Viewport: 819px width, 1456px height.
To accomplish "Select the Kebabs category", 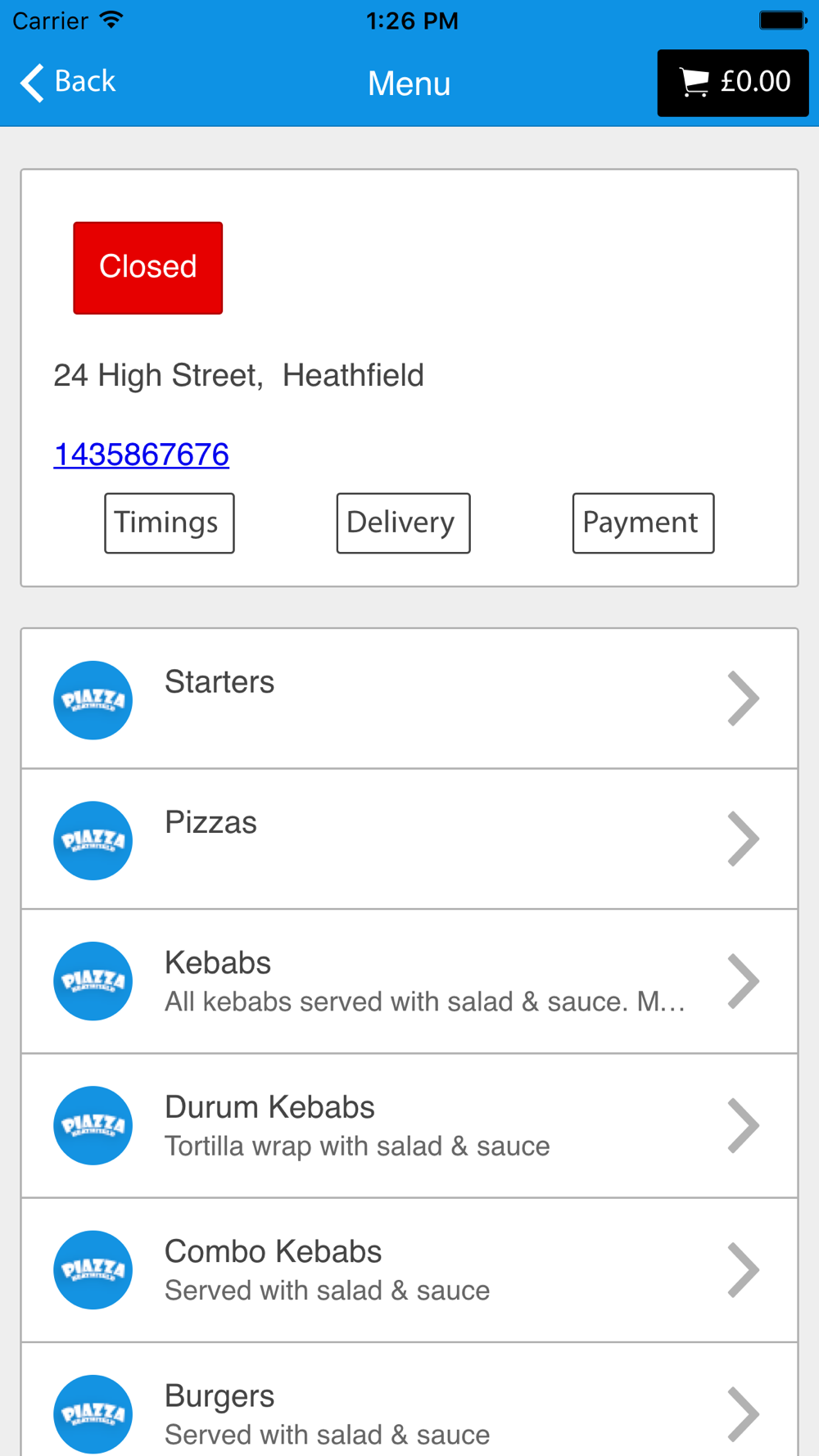I will click(409, 981).
